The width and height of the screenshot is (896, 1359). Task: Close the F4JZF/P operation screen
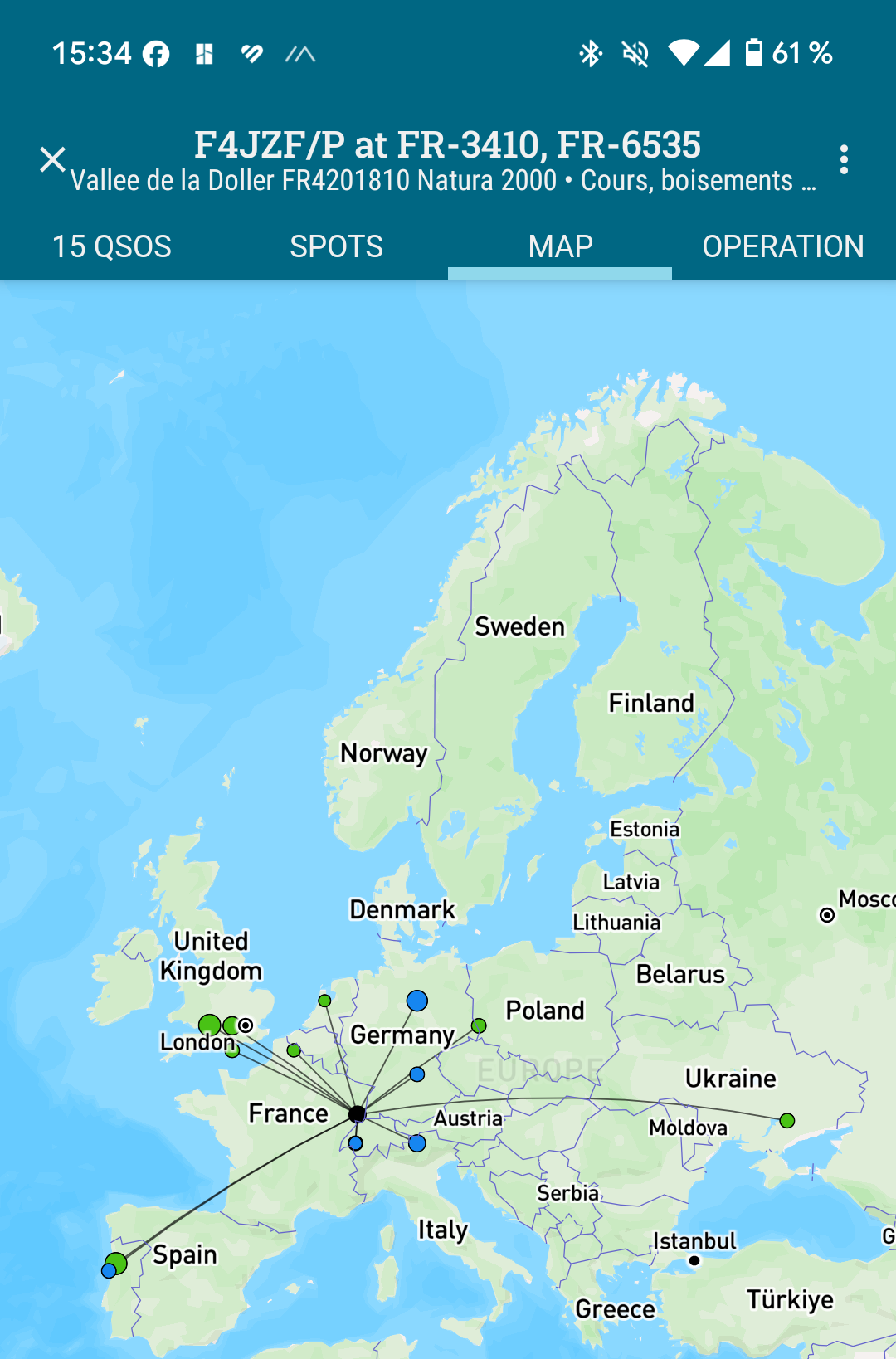coord(52,159)
